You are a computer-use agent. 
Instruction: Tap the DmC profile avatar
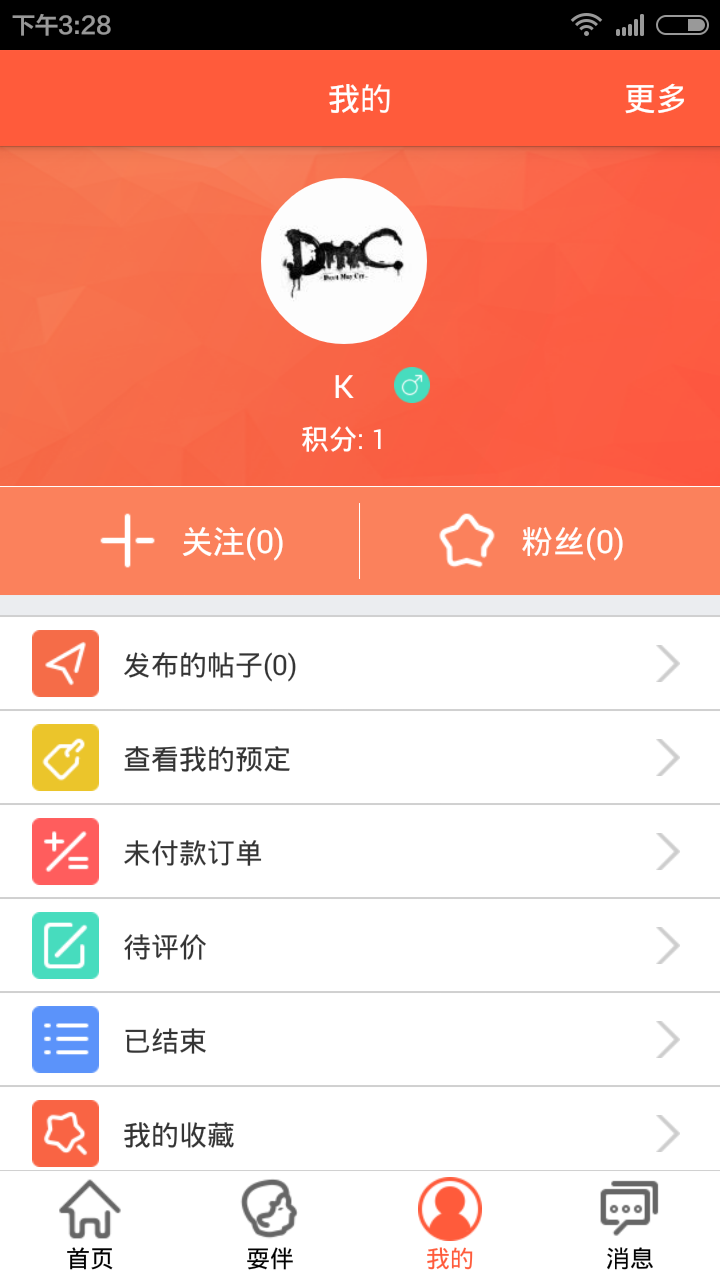click(x=344, y=261)
